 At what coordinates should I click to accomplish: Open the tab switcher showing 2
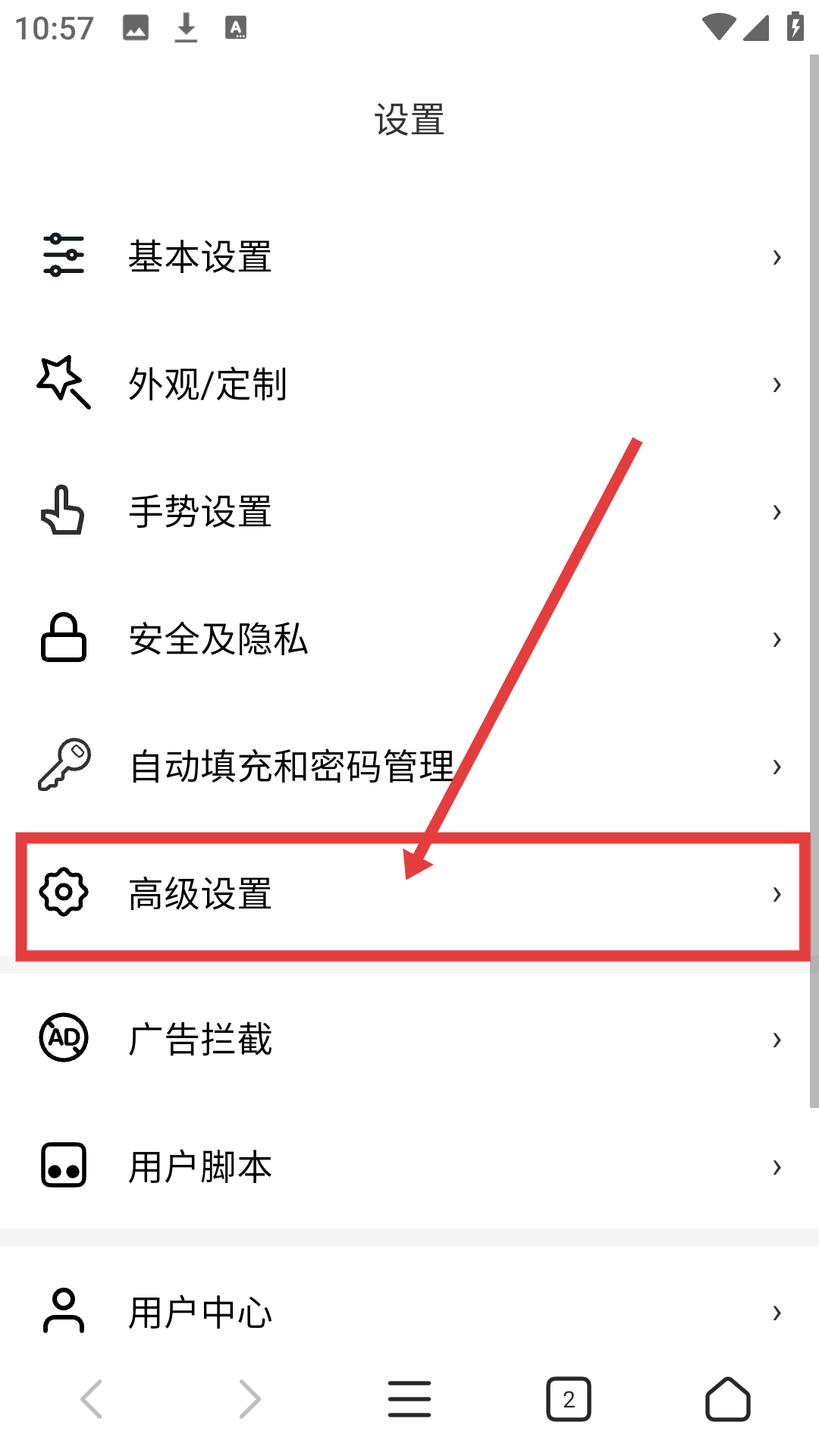[569, 1399]
